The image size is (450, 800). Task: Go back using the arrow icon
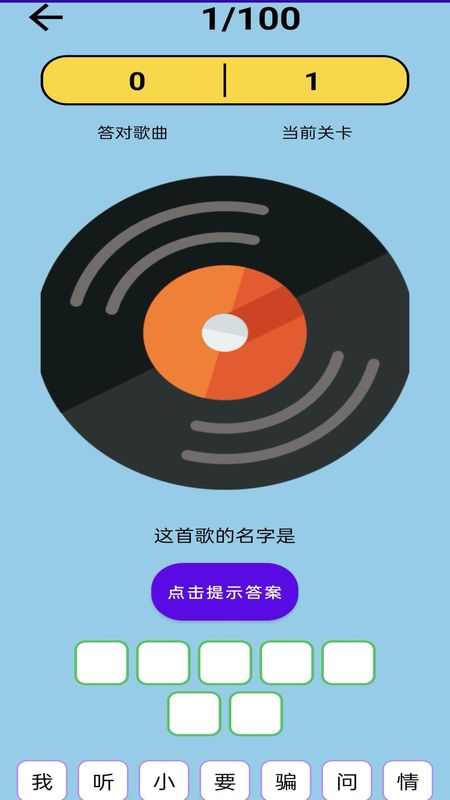coord(46,18)
